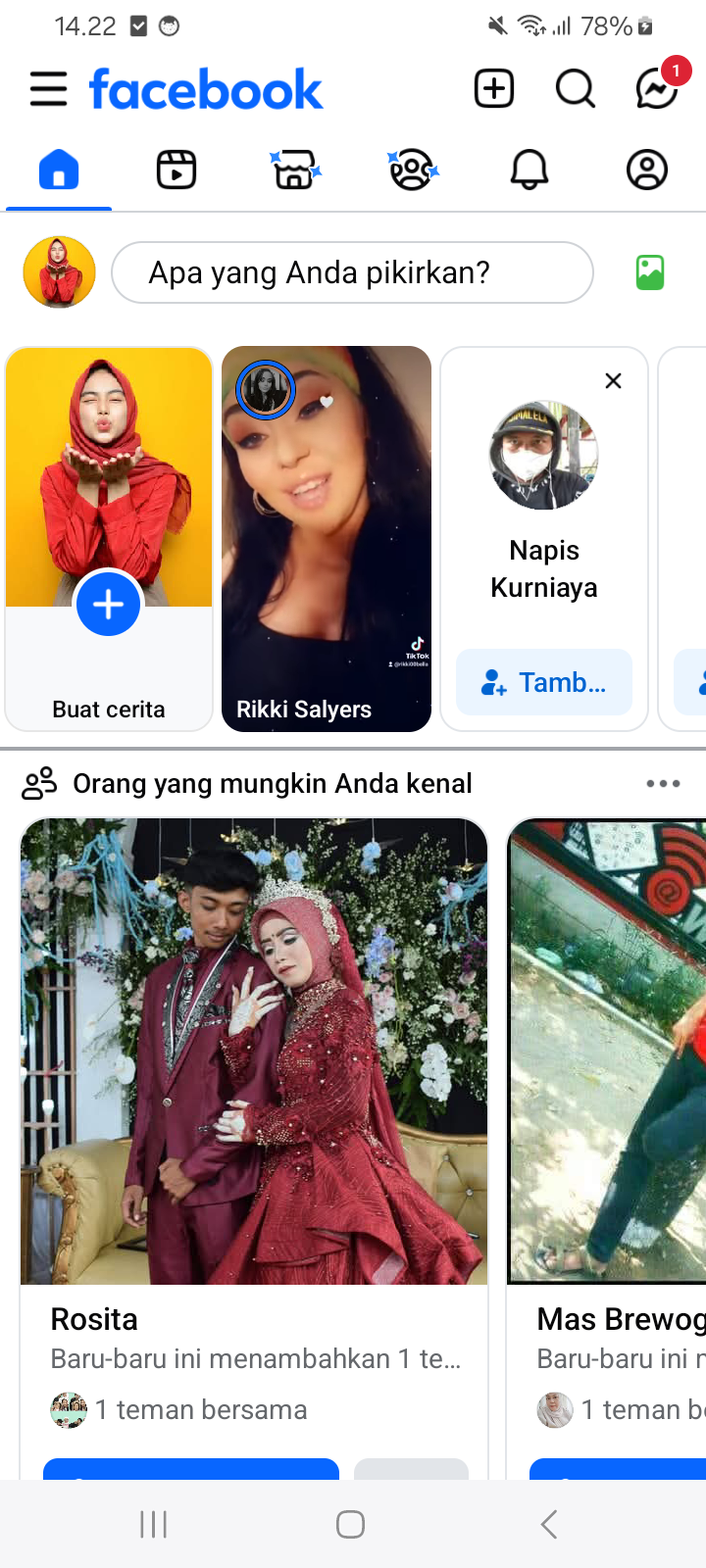Add Napis Kurniaya as a friend
The image size is (706, 1568).
click(x=544, y=682)
